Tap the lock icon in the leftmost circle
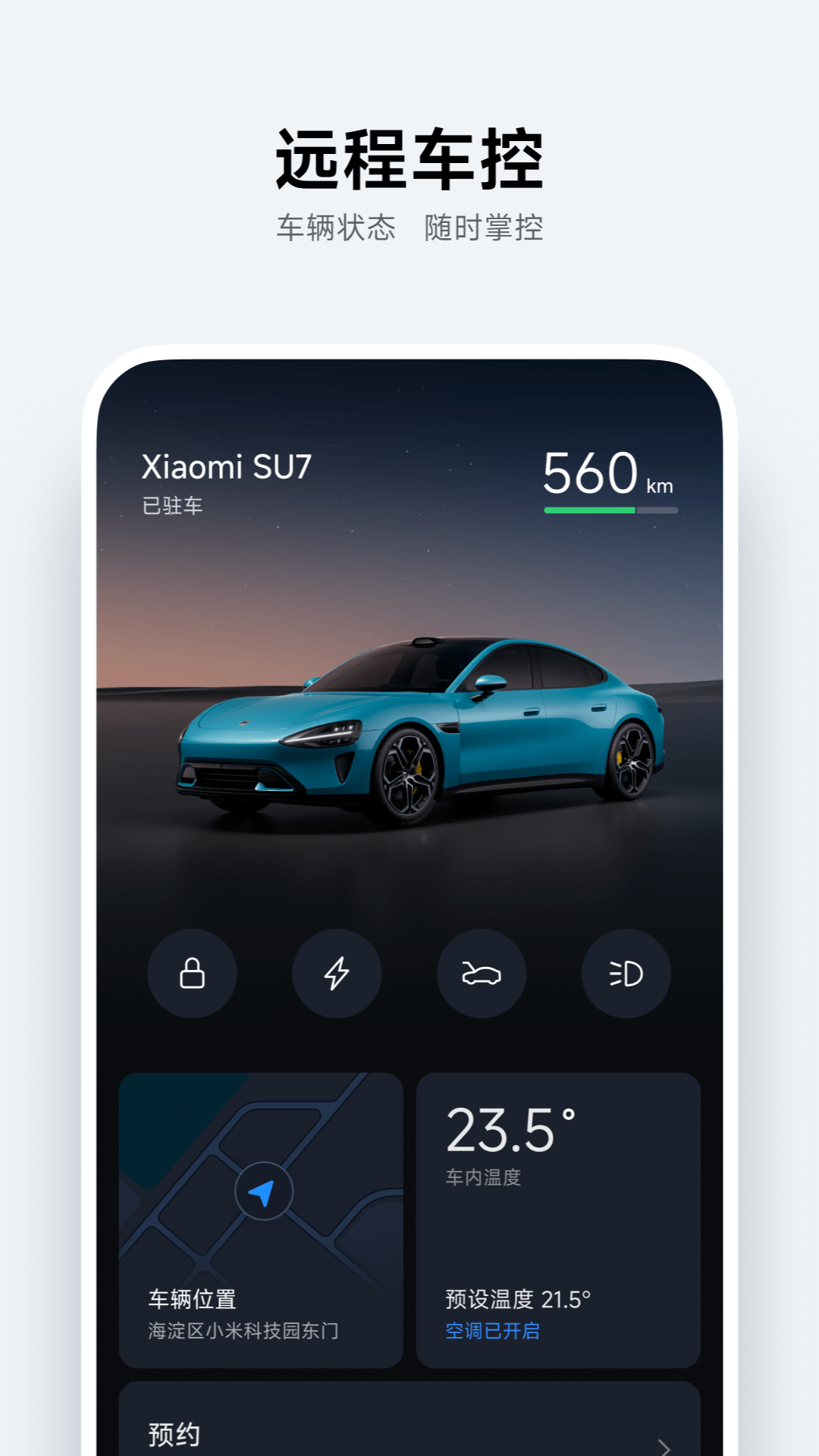Image resolution: width=819 pixels, height=1456 pixels. click(192, 974)
